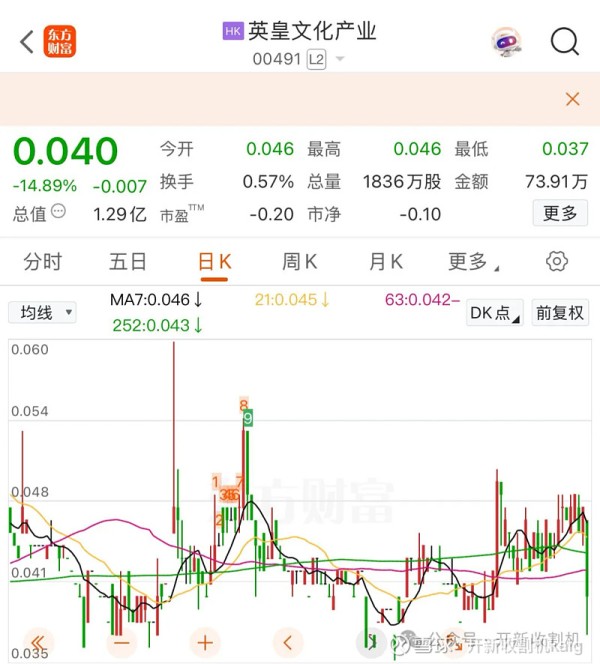
Task: Tap the 前复权 button
Action: click(560, 313)
